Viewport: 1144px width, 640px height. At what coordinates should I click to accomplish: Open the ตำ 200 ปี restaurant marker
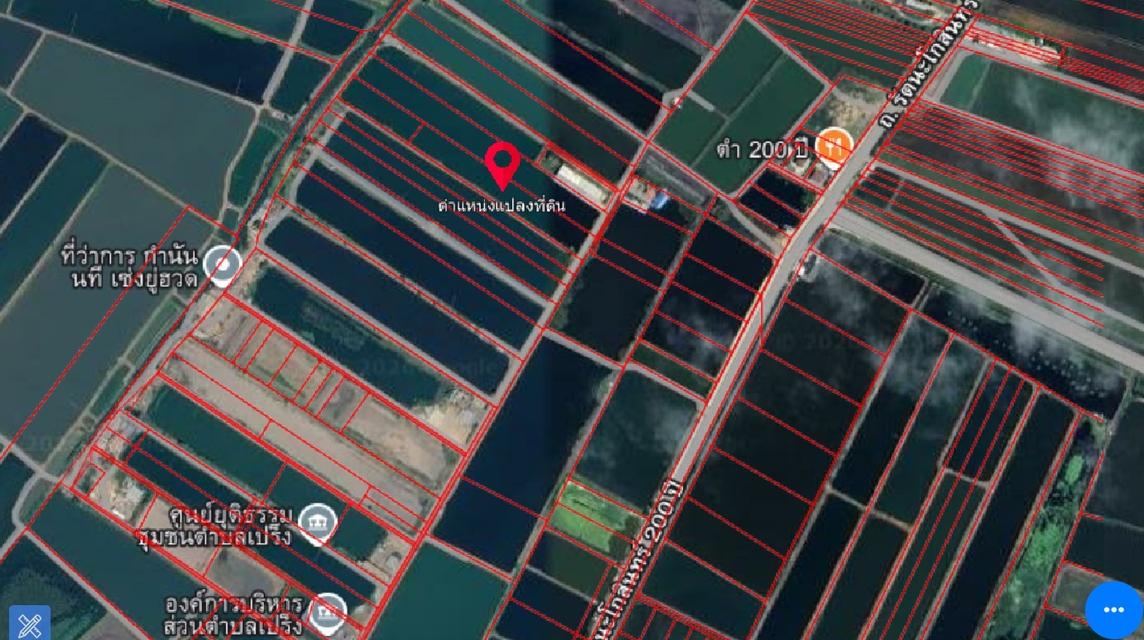833,148
